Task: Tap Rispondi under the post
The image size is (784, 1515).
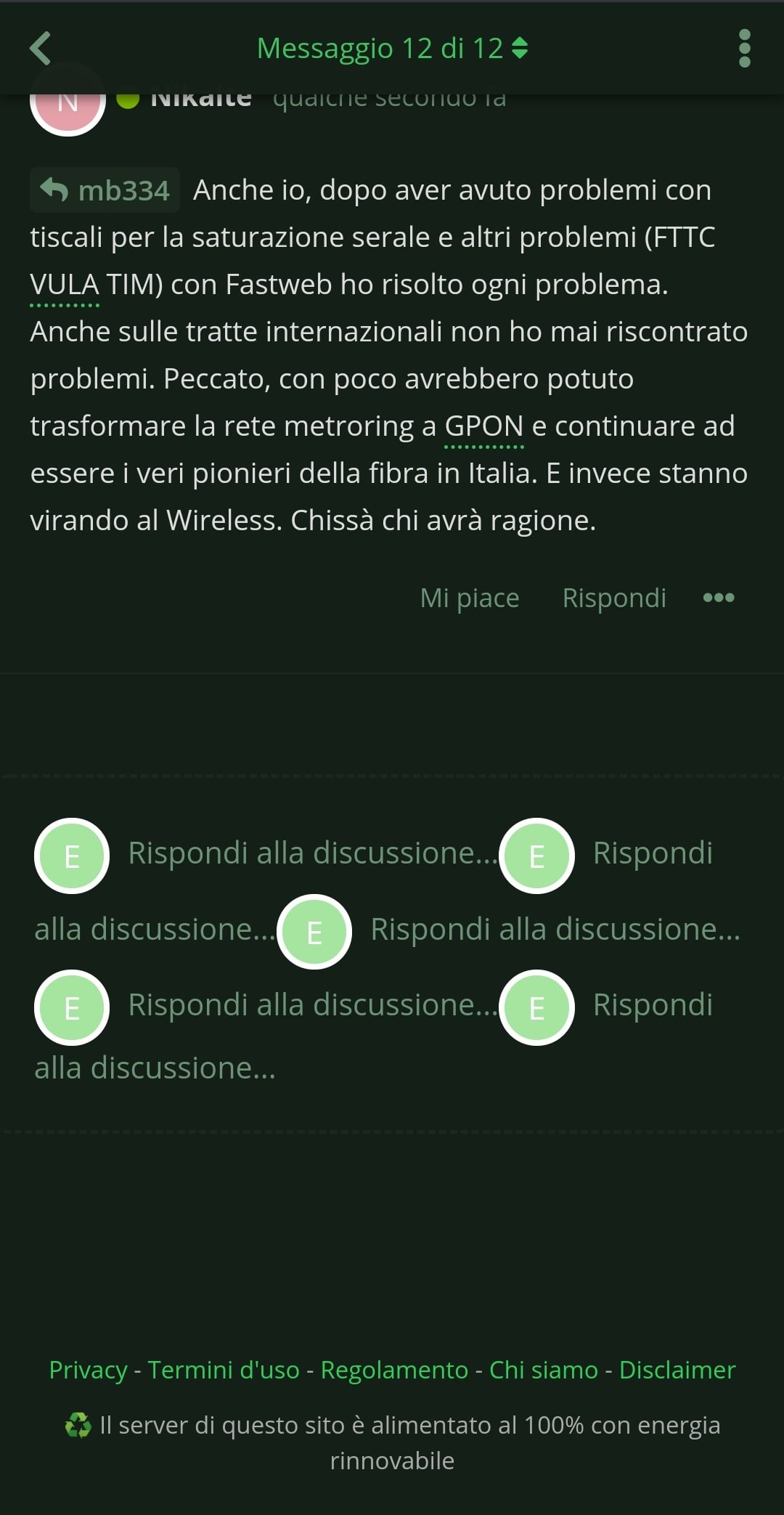Action: coord(614,598)
